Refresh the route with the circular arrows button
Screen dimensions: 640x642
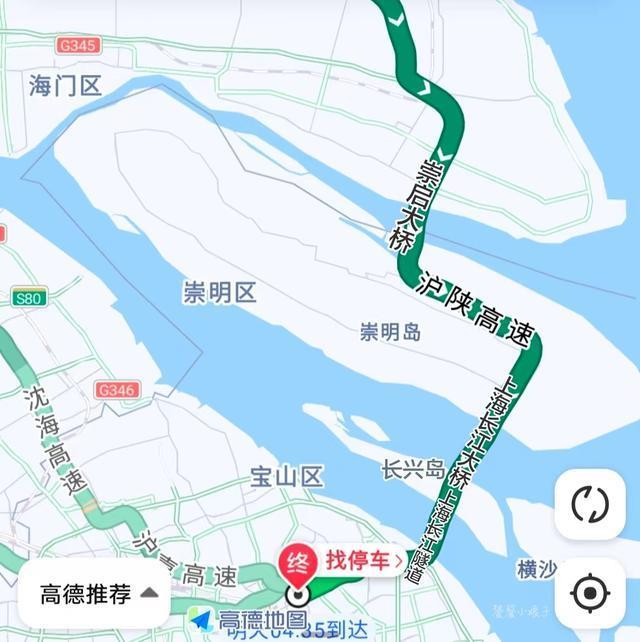coord(590,504)
